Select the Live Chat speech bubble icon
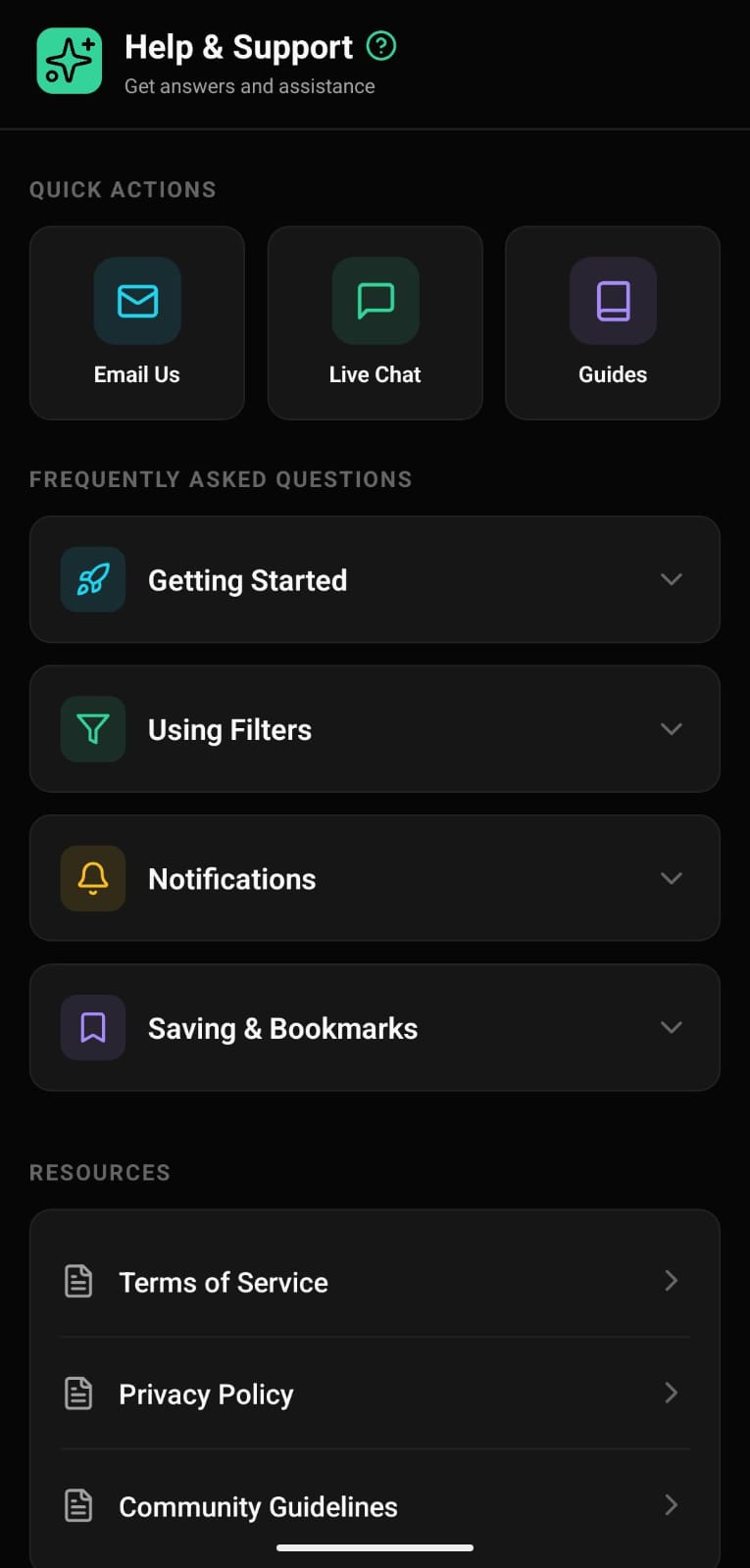Image resolution: width=750 pixels, height=1568 pixels. 375,301
